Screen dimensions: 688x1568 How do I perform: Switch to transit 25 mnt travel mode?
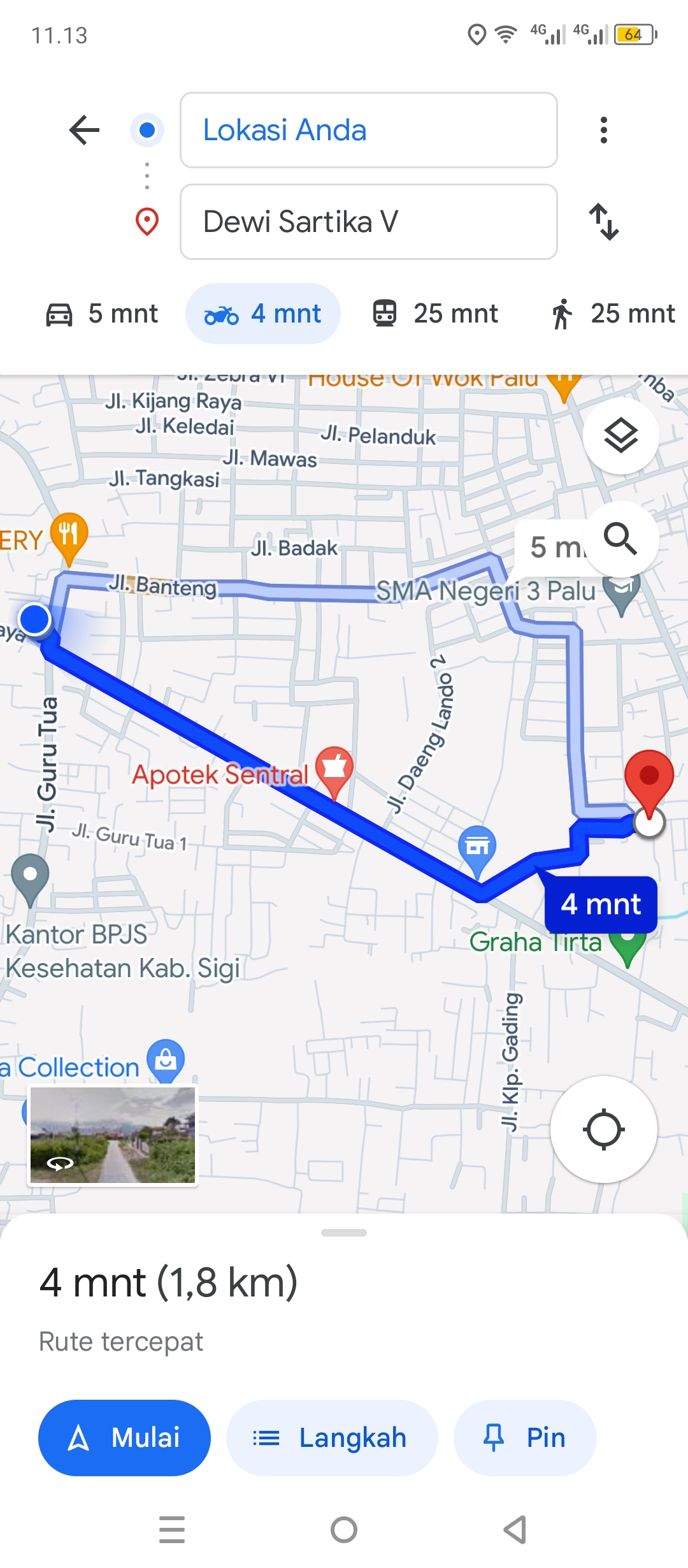pyautogui.click(x=436, y=314)
